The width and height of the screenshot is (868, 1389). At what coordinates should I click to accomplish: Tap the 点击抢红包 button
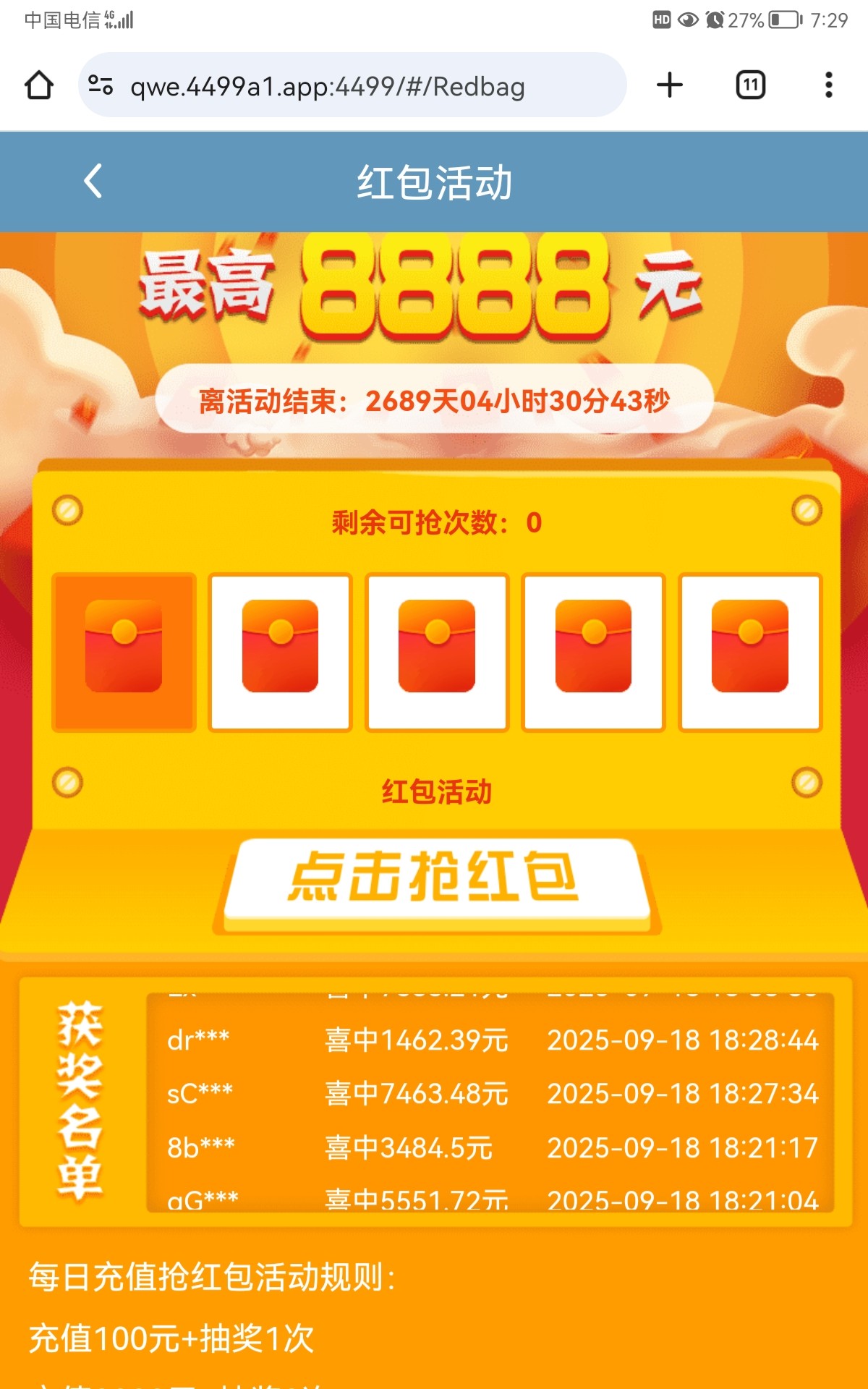[x=435, y=880]
